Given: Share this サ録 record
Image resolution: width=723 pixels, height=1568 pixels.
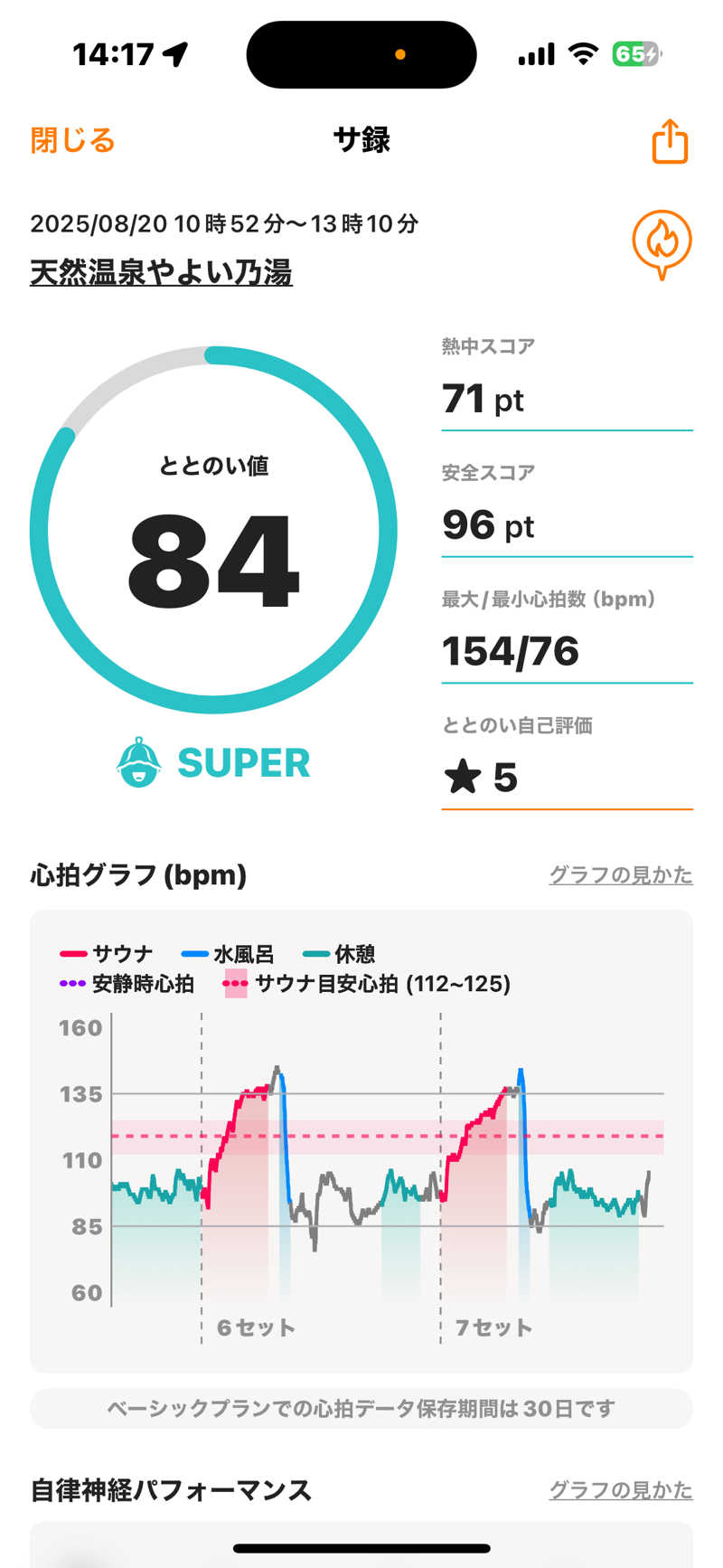Looking at the screenshot, I should (670, 142).
